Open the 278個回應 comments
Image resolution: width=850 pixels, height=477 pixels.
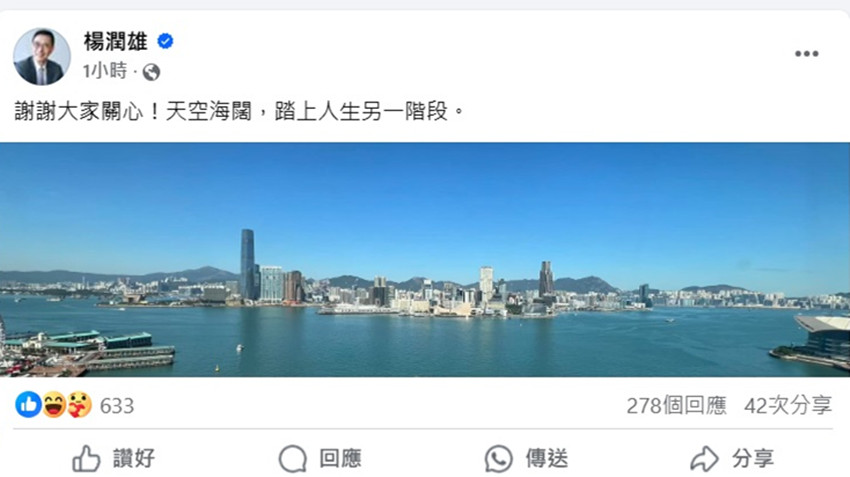pos(677,406)
